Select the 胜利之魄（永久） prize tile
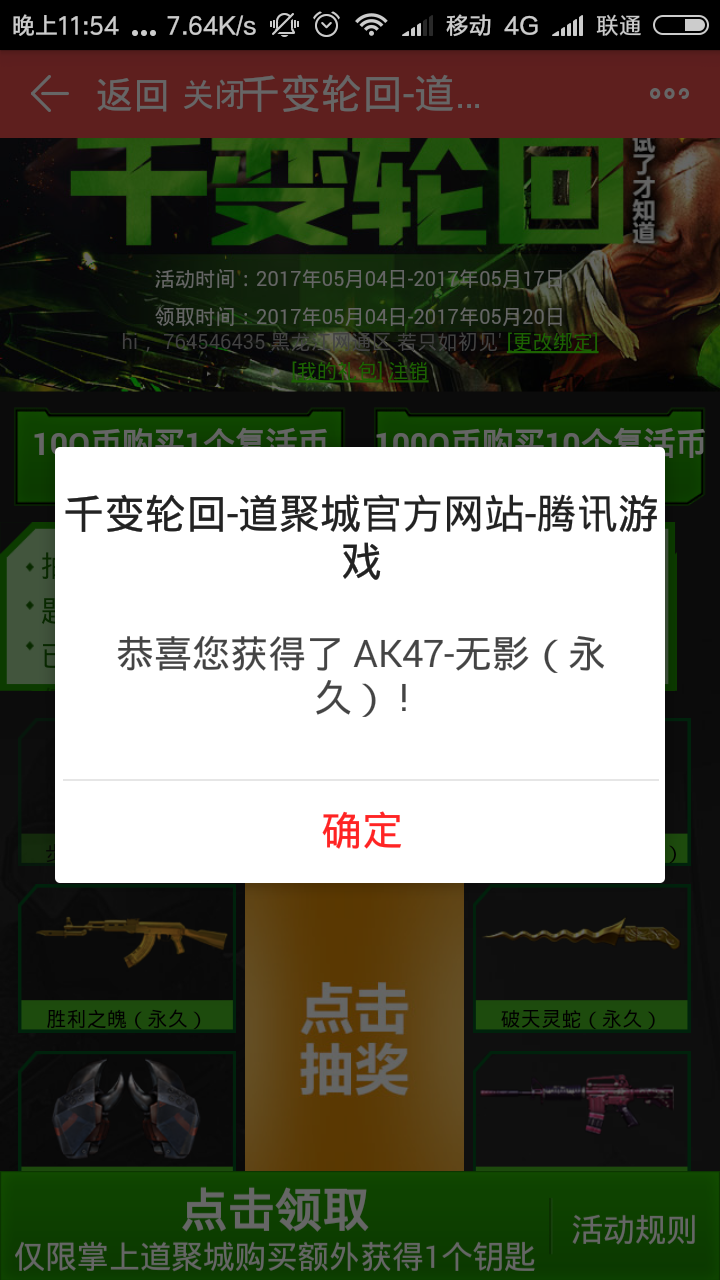This screenshot has height=1280, width=720. pos(127,958)
